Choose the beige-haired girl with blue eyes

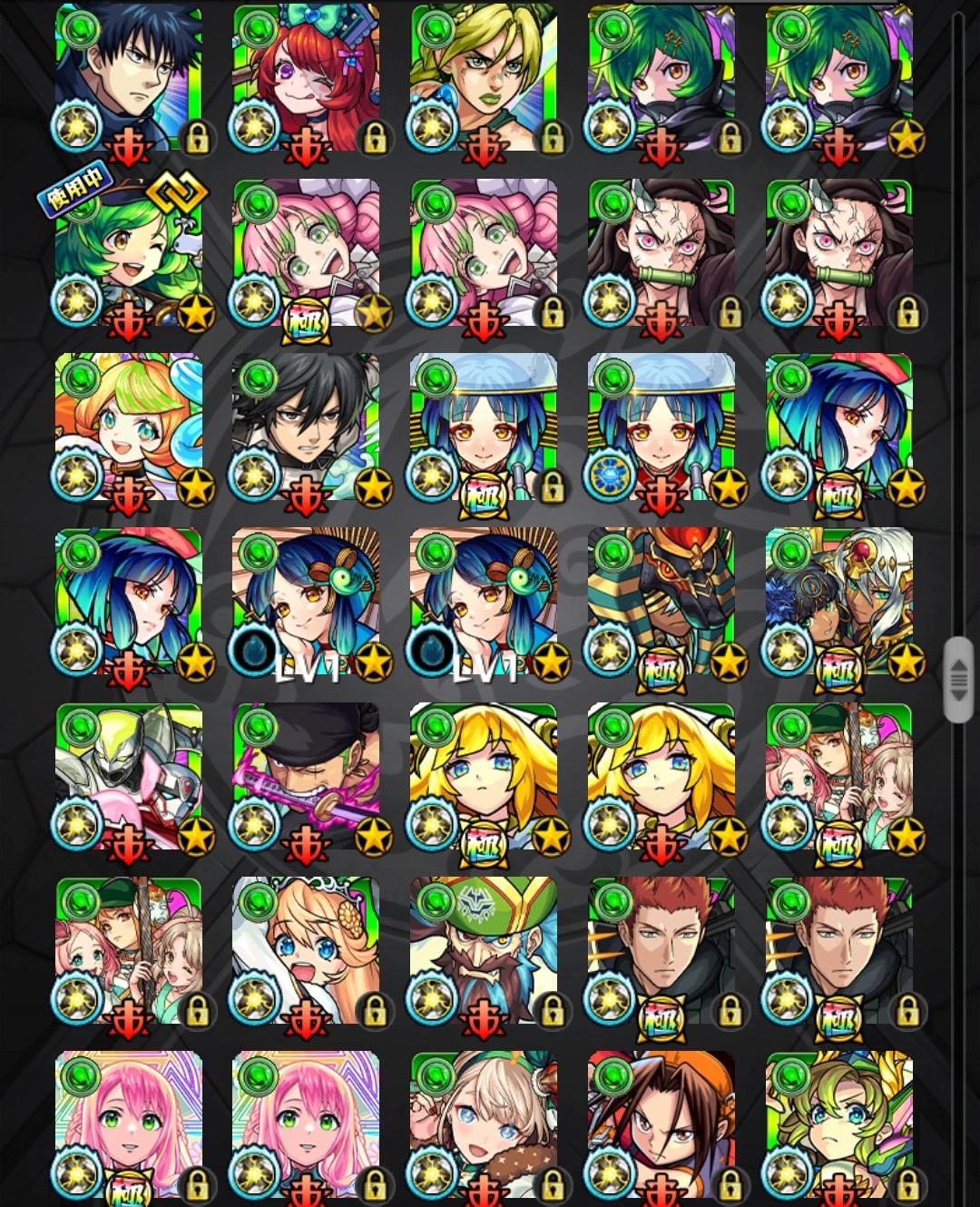tap(484, 1125)
